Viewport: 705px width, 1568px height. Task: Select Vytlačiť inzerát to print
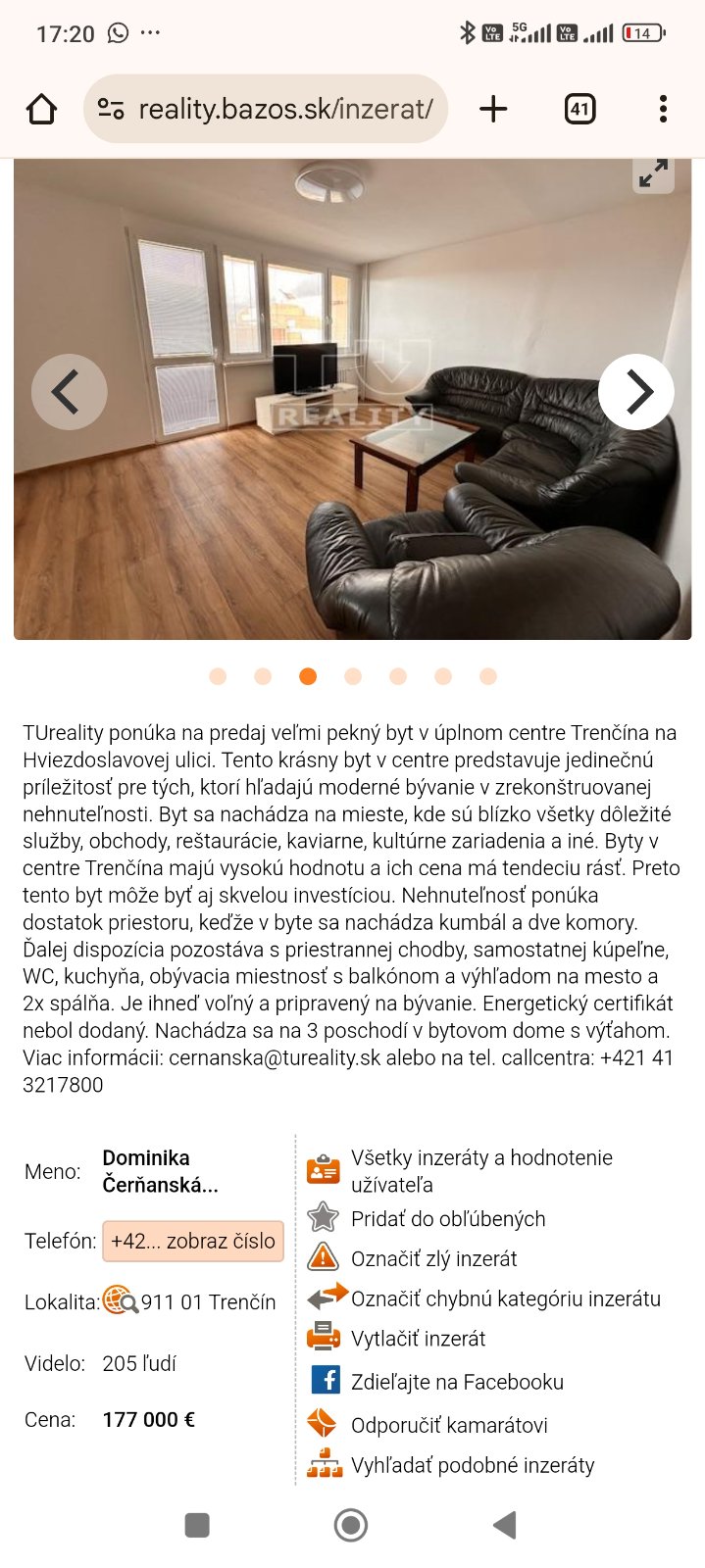point(418,1339)
